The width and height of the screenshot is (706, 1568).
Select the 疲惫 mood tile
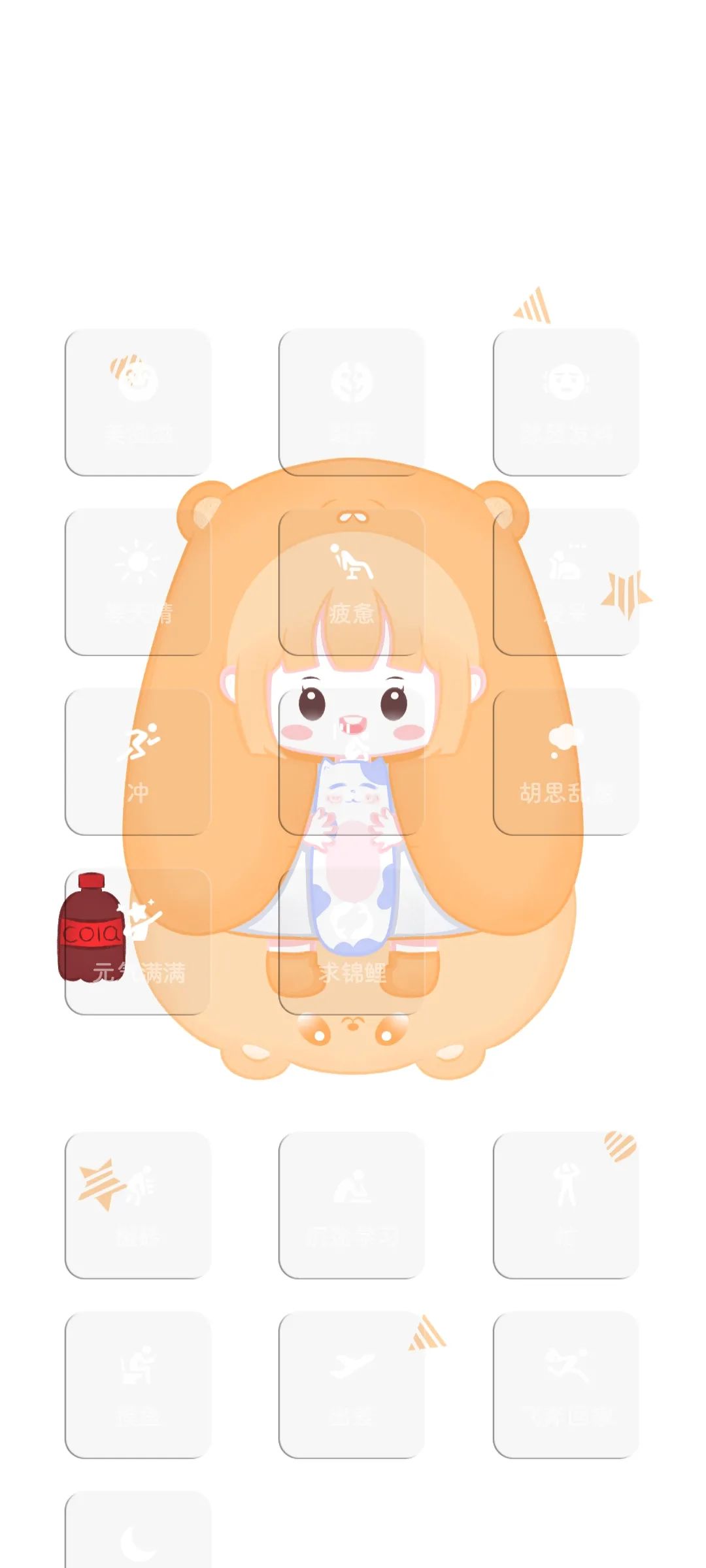pos(352,582)
